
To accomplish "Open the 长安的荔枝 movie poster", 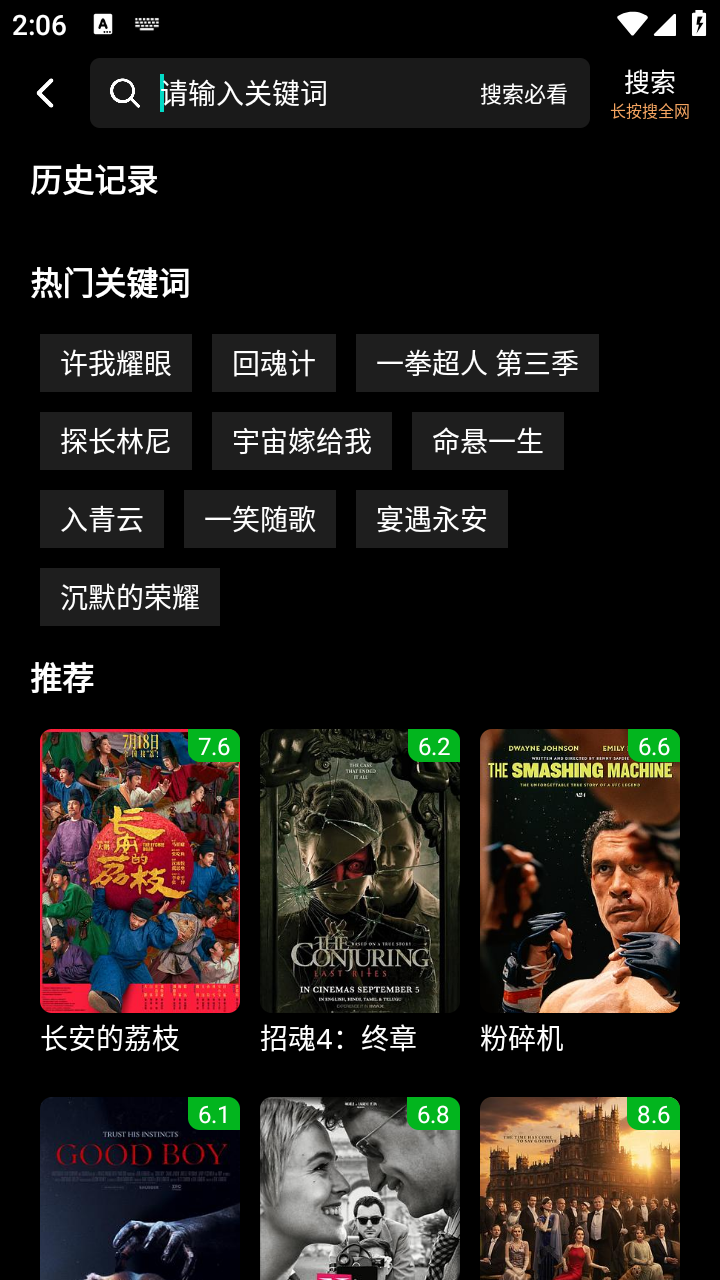I will 140,871.
